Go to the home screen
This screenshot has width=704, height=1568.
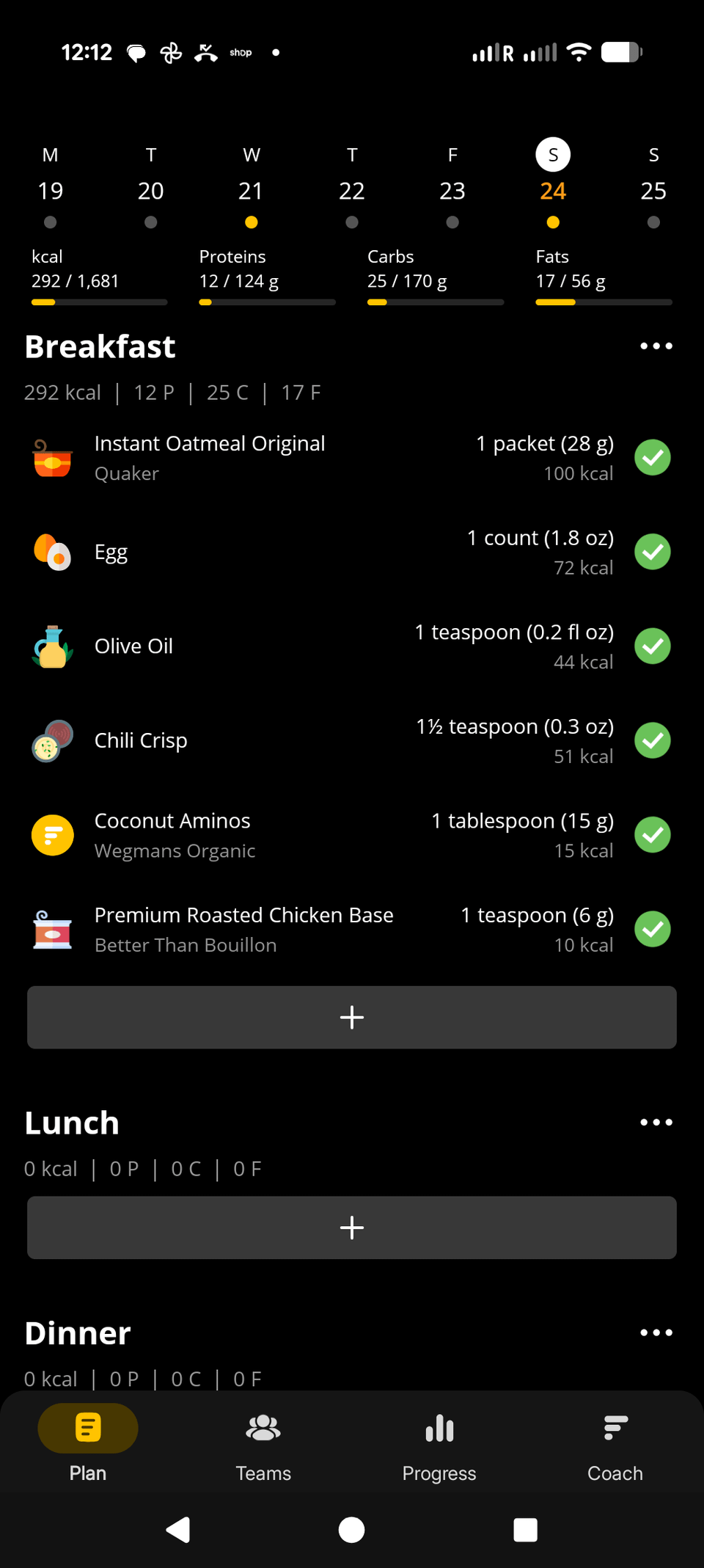click(352, 1530)
